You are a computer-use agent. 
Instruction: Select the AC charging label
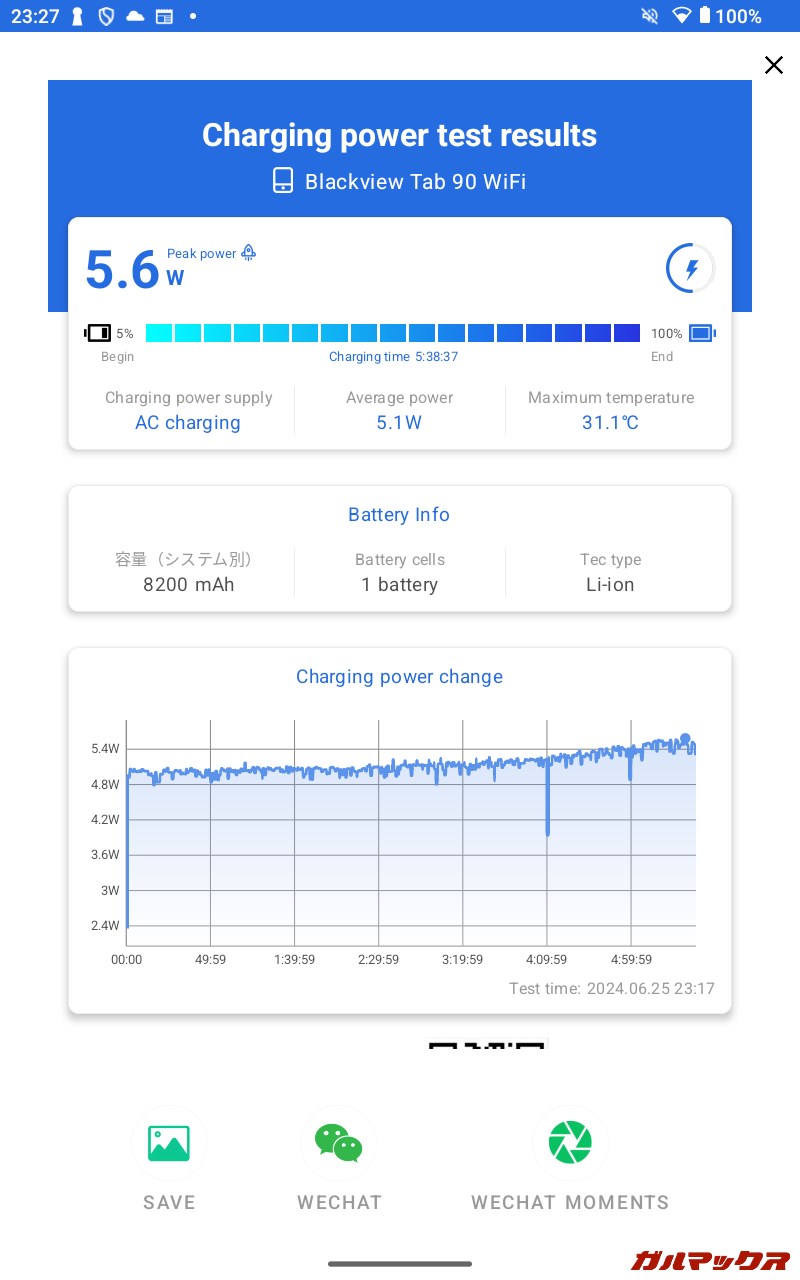click(x=188, y=423)
